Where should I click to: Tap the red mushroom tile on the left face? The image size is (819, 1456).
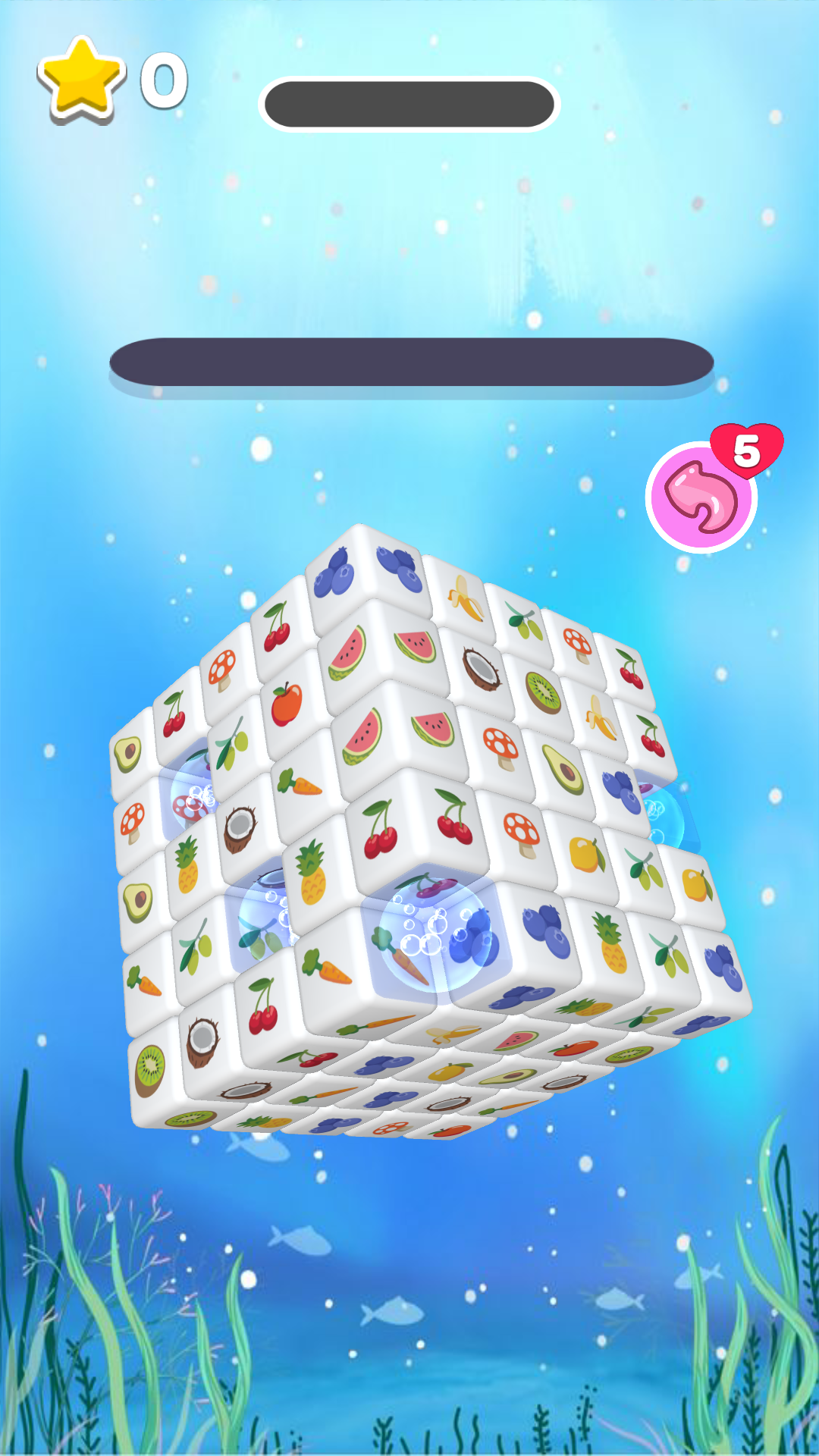[133, 823]
